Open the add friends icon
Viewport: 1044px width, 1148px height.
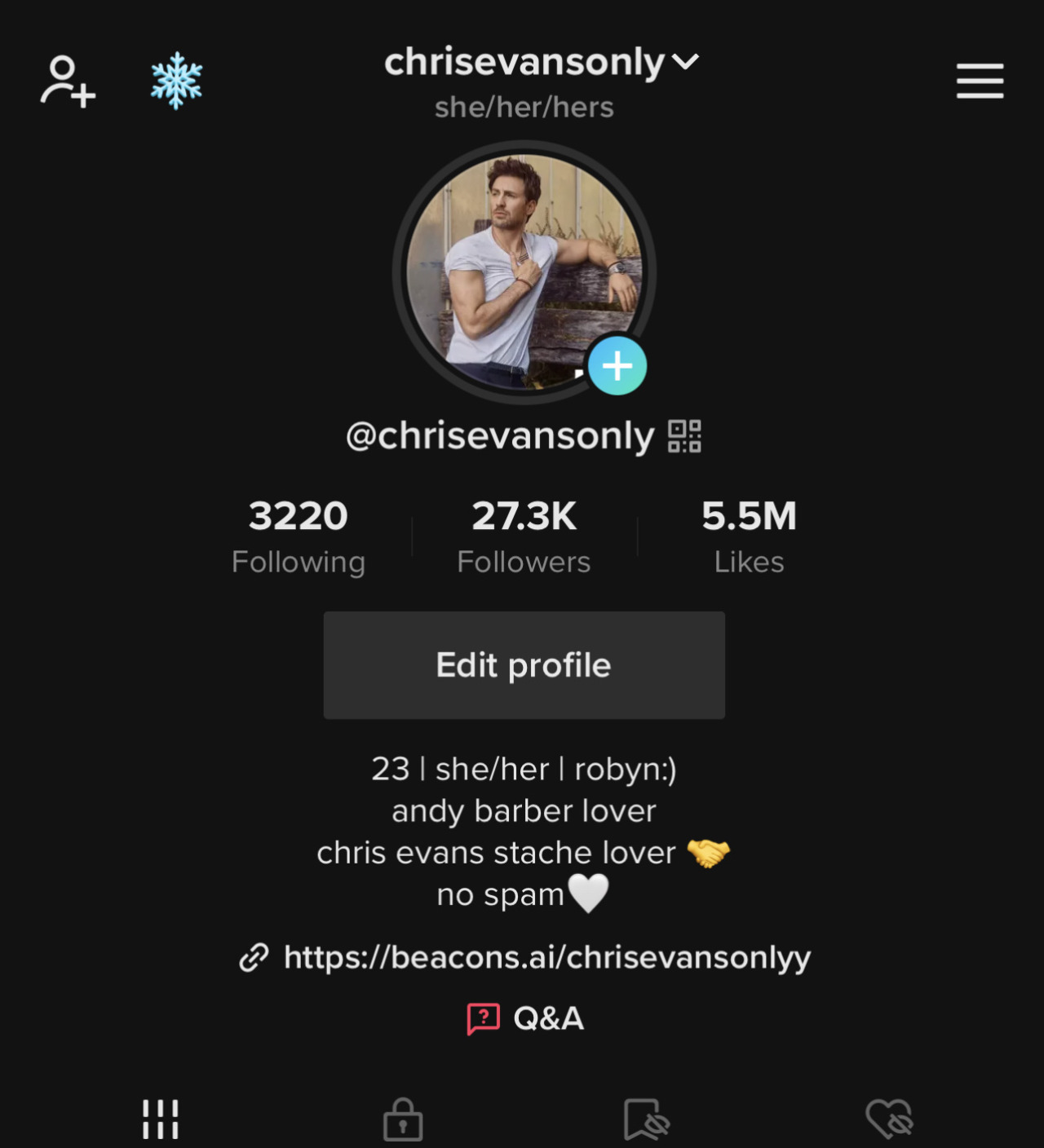click(68, 82)
